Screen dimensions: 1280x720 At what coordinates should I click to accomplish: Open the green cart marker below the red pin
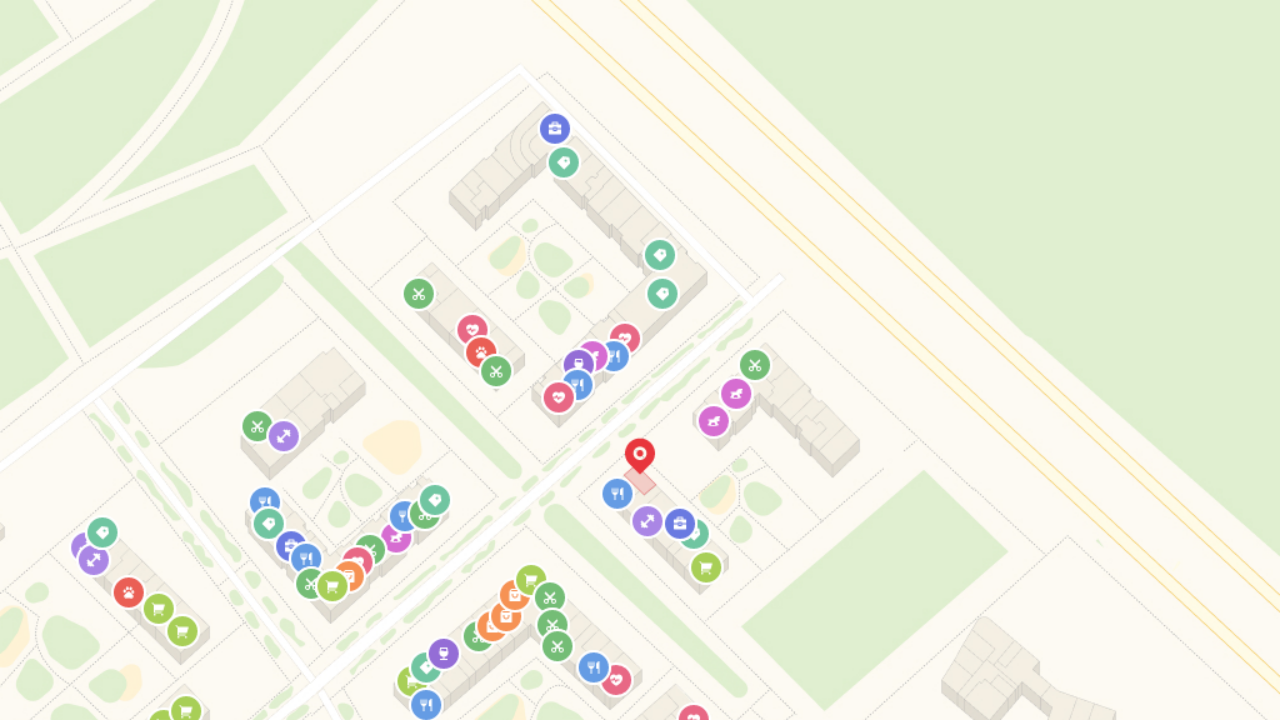pos(706,567)
